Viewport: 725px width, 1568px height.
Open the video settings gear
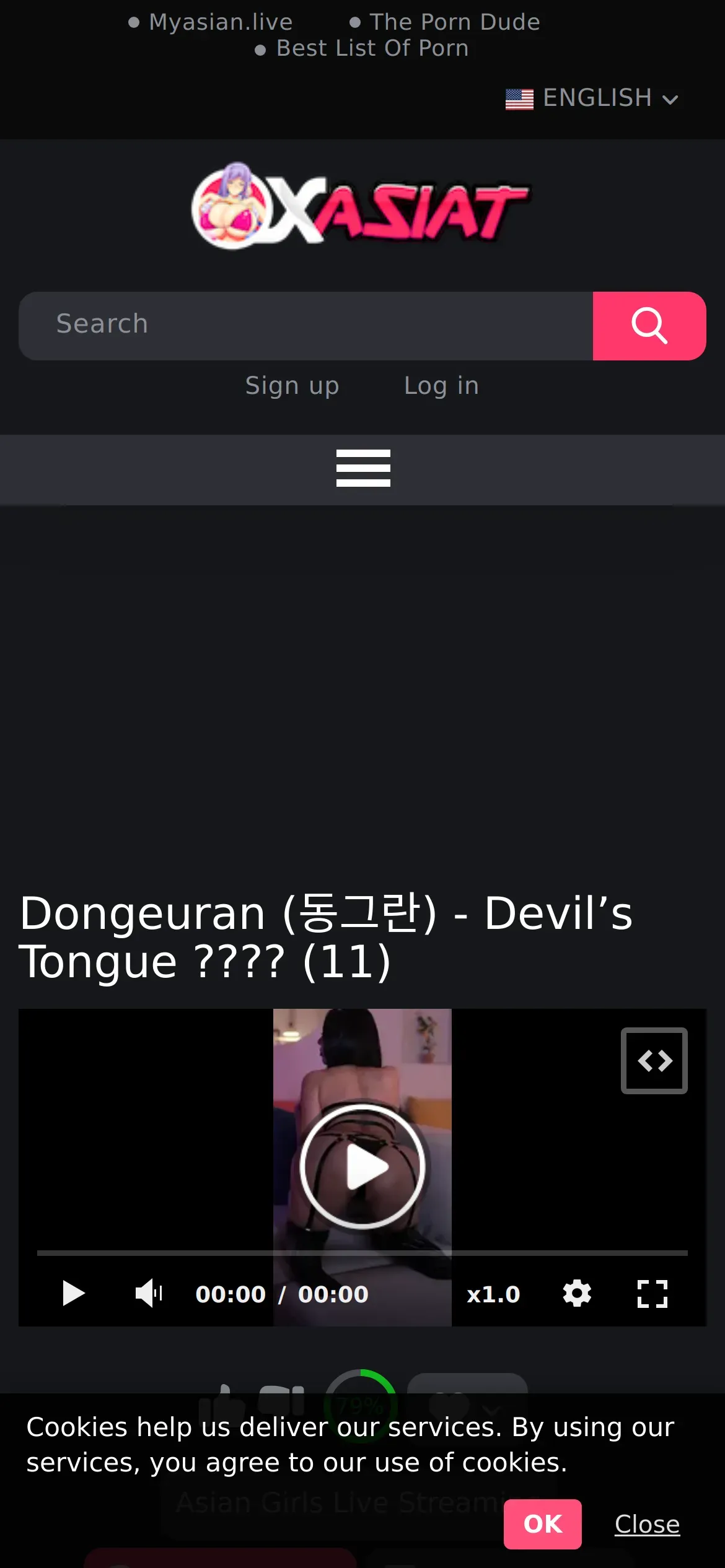tap(577, 1294)
